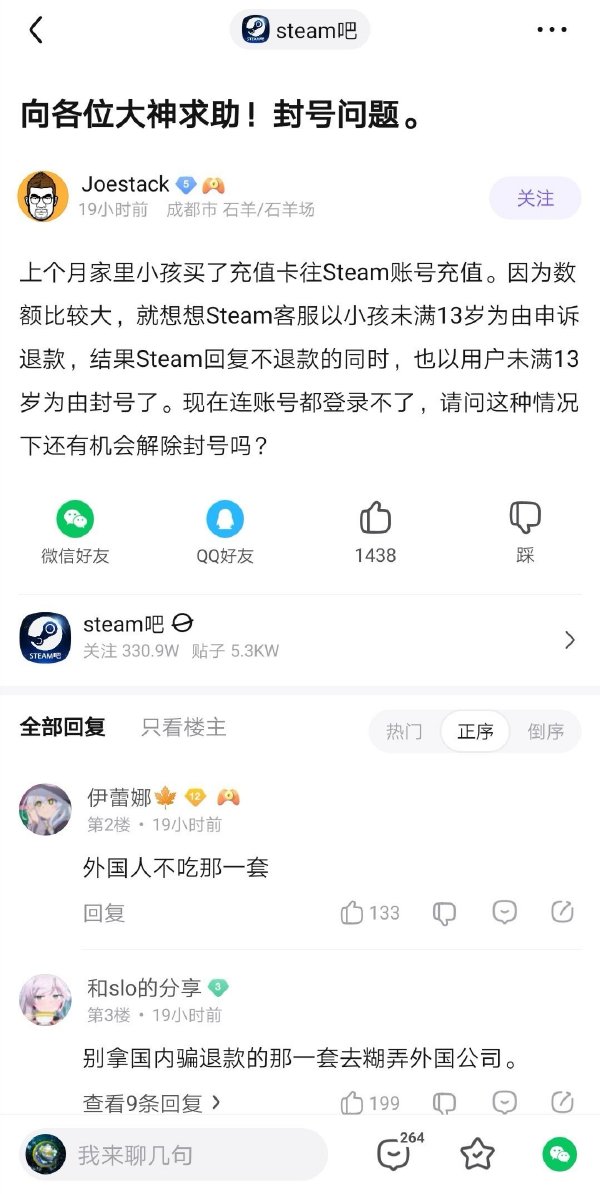This screenshot has height=1194, width=600.
Task: Favorite this post with the star icon
Action: [x=477, y=1155]
